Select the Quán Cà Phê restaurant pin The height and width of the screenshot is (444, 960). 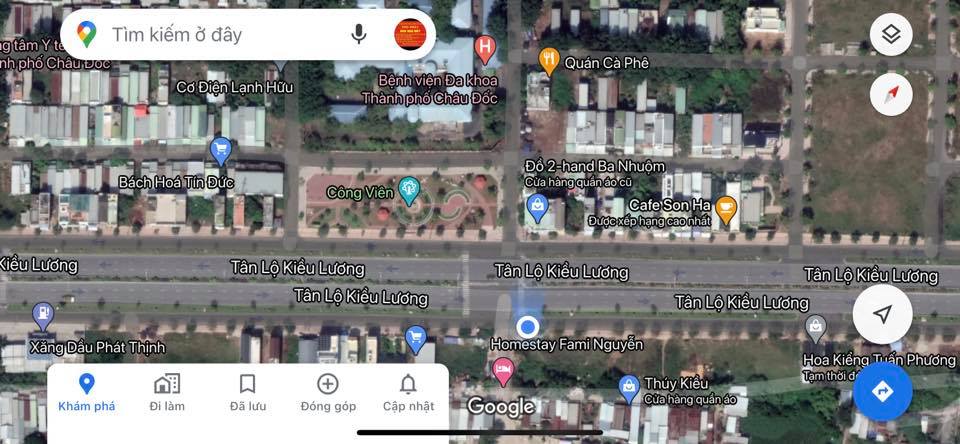pos(548,60)
